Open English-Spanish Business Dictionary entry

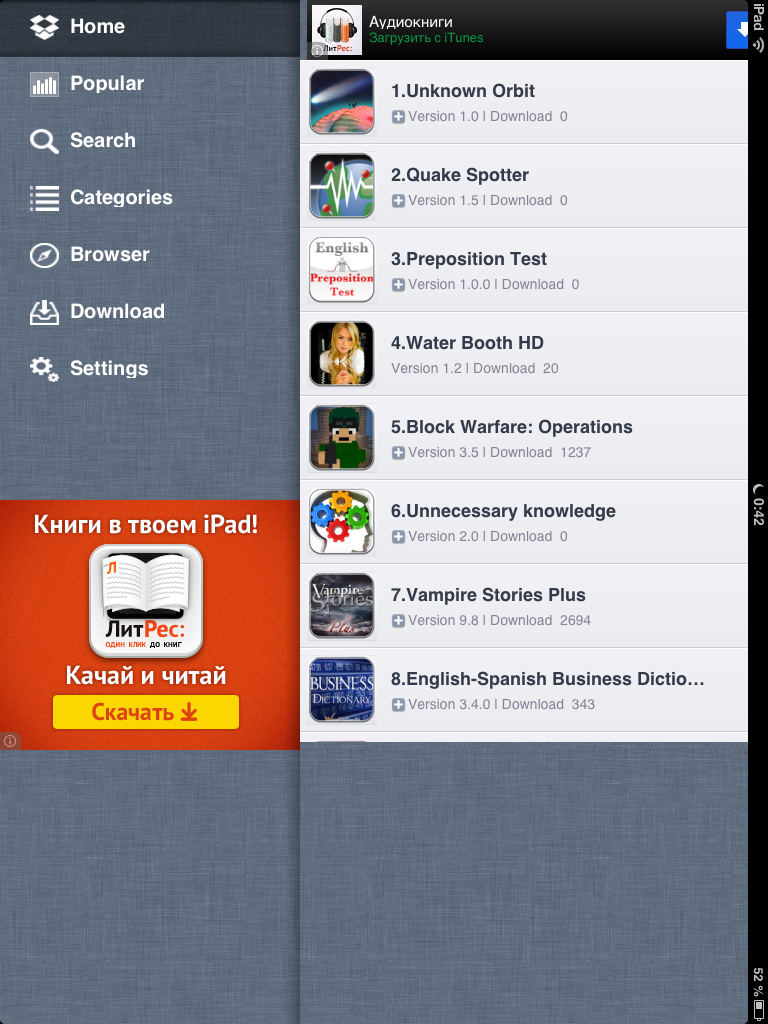click(524, 690)
